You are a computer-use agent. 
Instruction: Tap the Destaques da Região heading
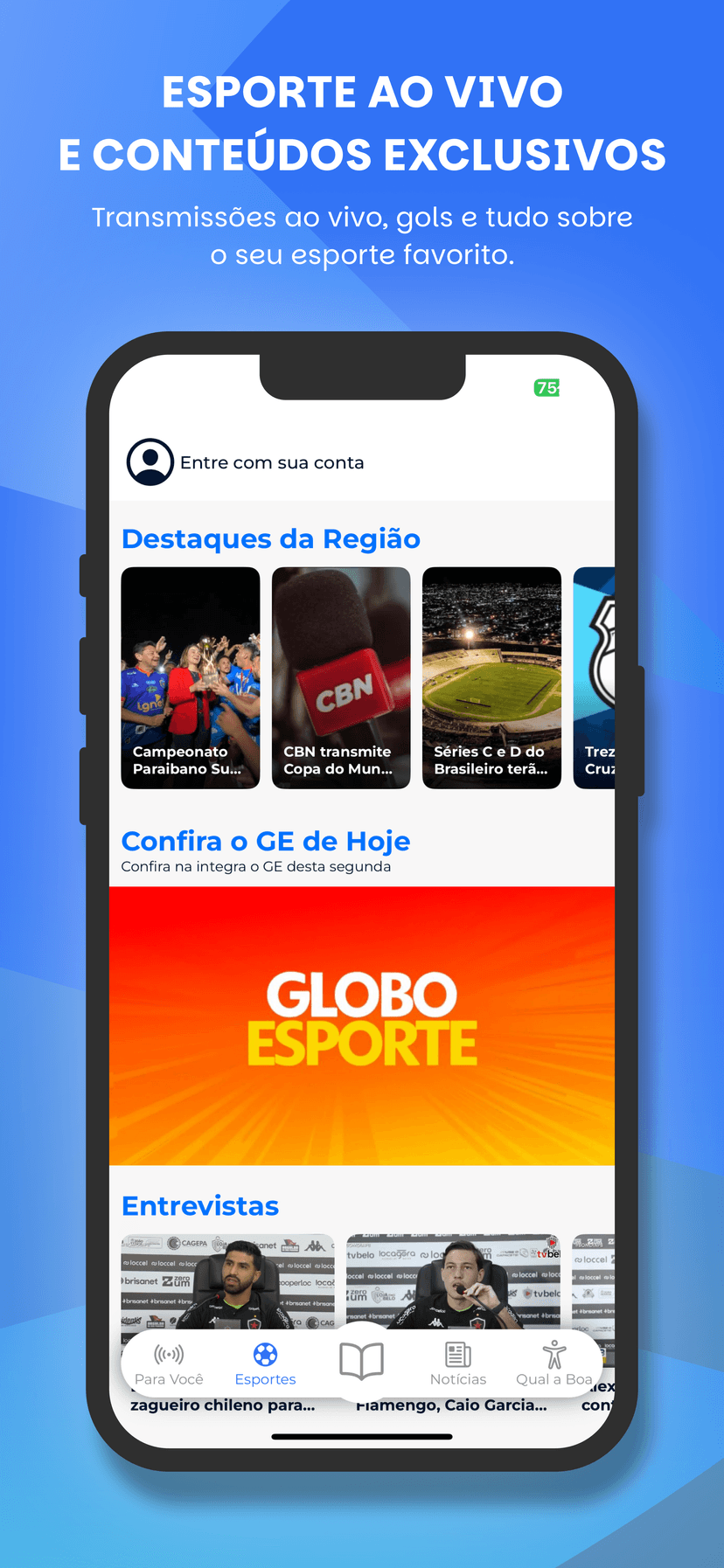(x=270, y=538)
